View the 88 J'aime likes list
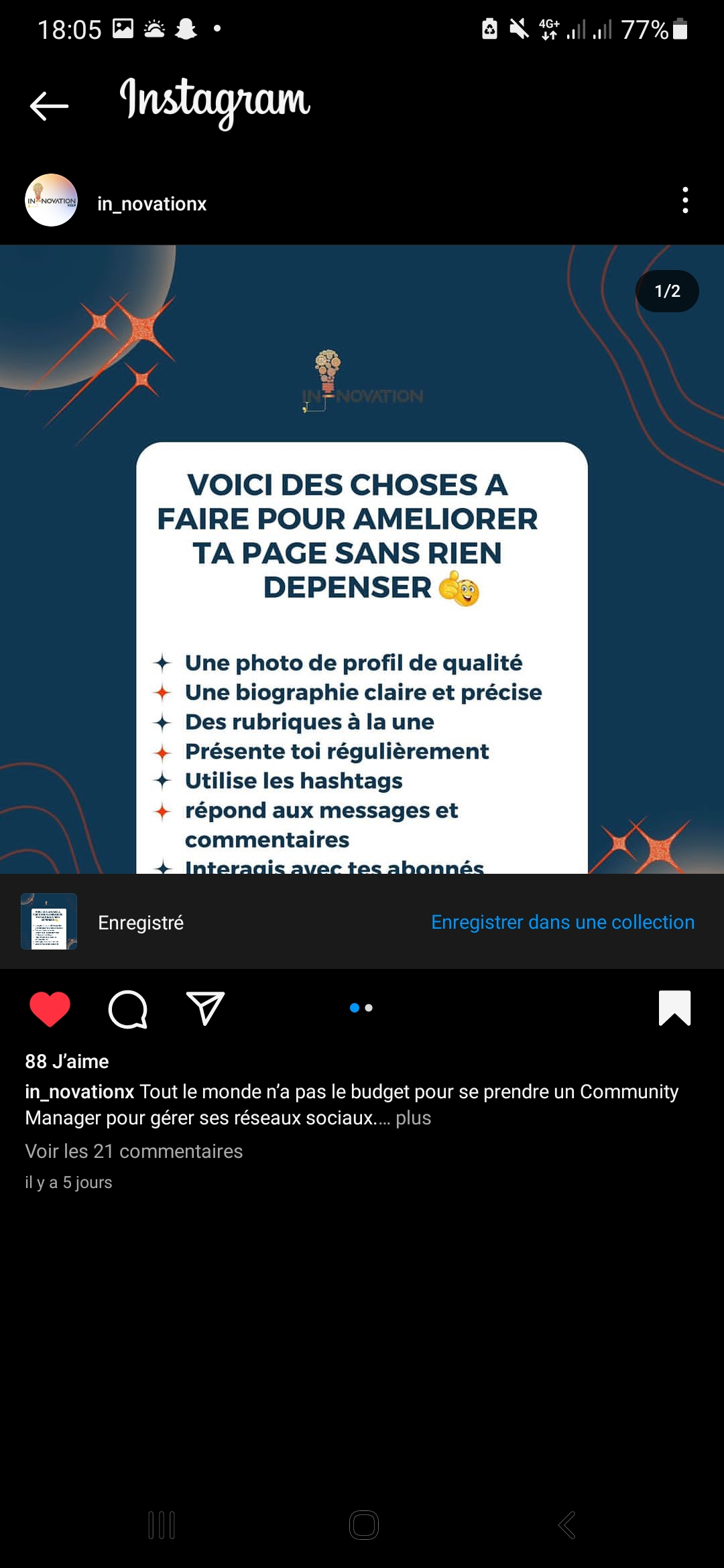This screenshot has width=724, height=1568. [x=67, y=1061]
